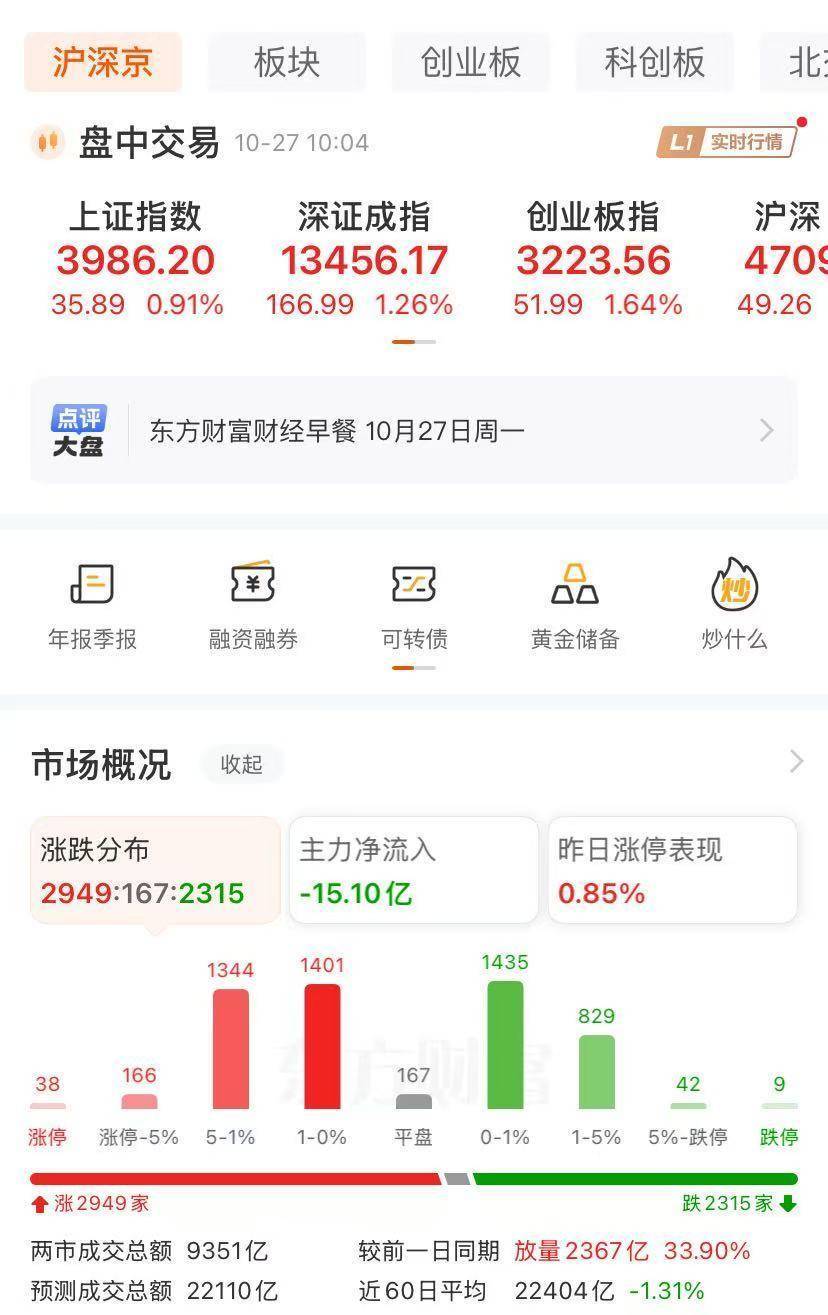
Task: Open 炒什么 shortcut
Action: coord(734,606)
